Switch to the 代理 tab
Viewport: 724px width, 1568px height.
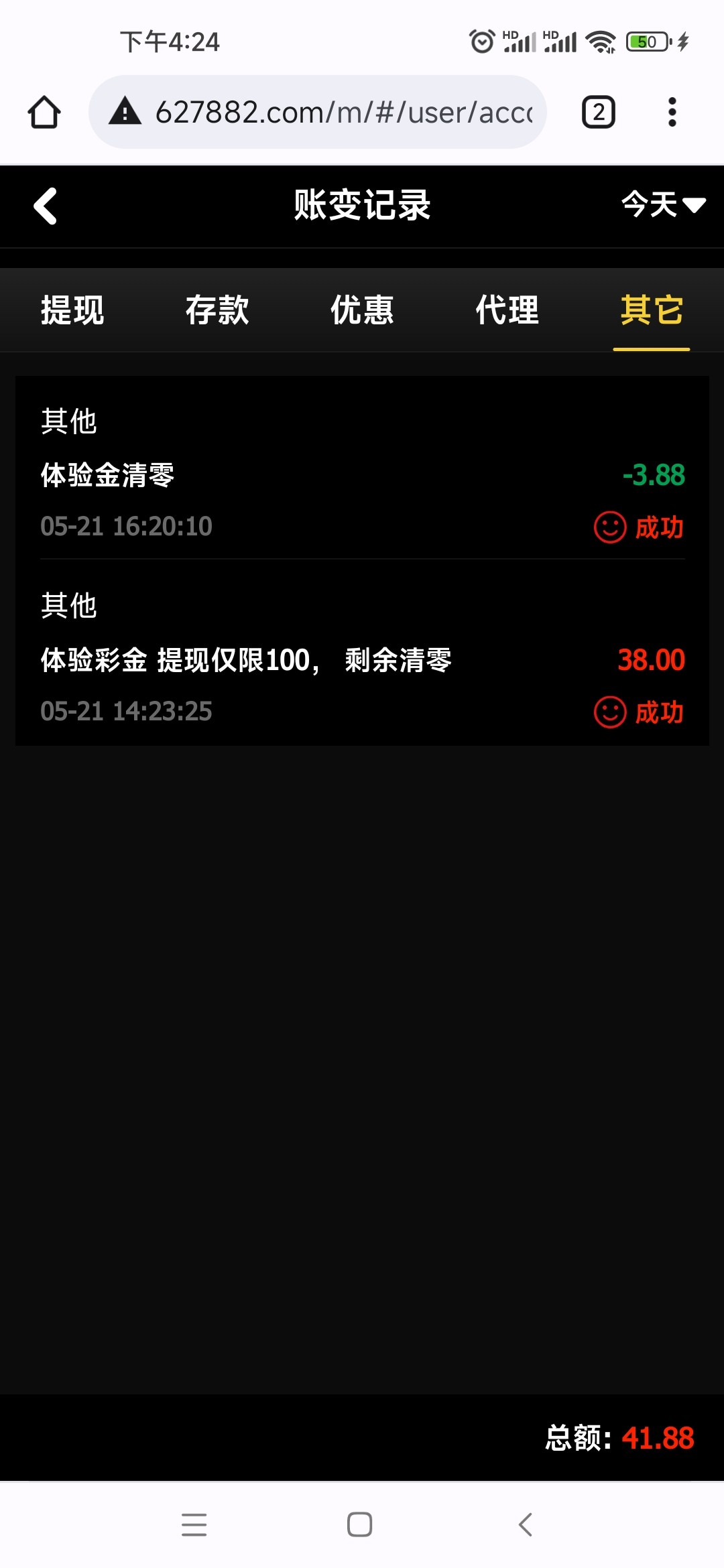[507, 310]
